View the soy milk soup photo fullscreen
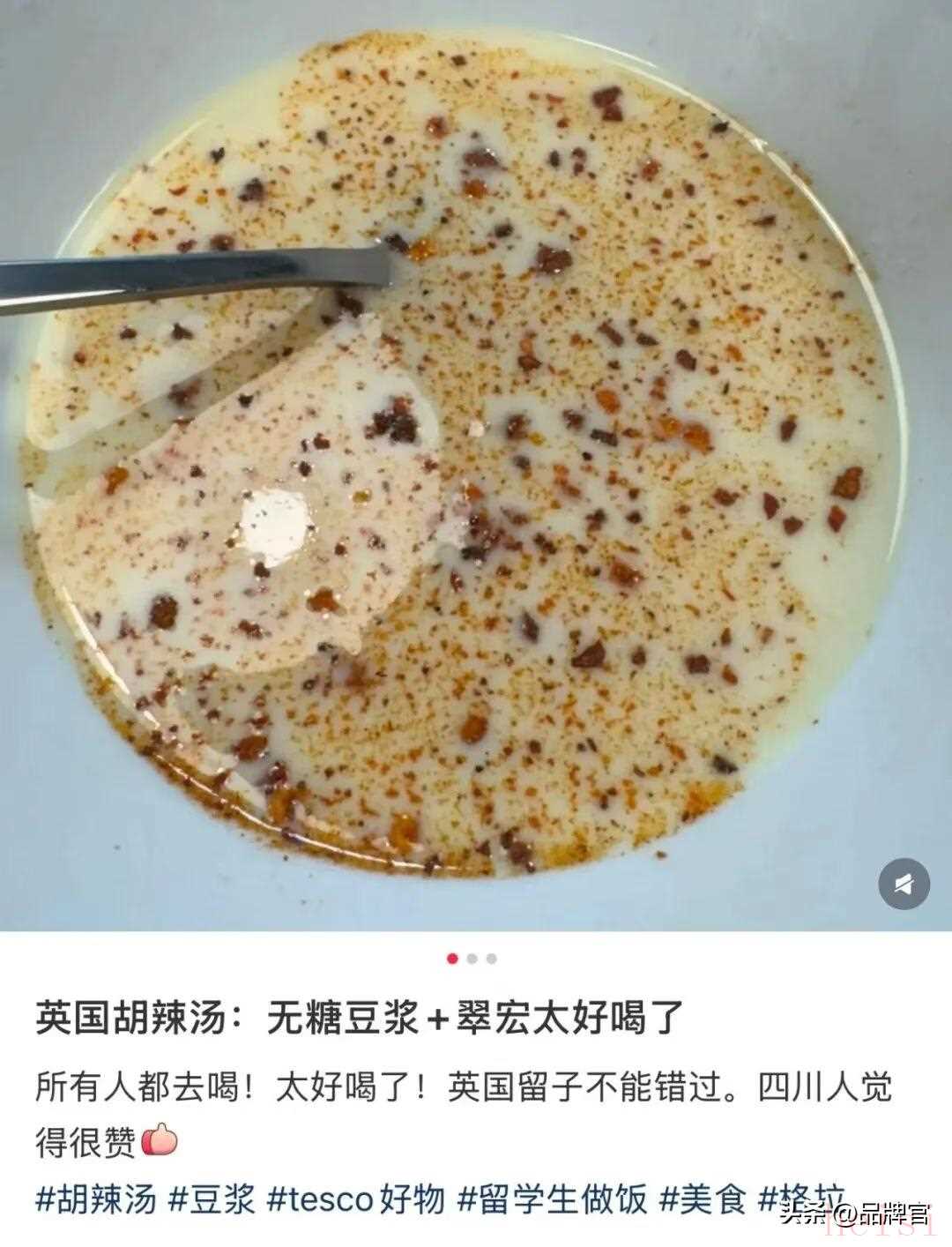 pyautogui.click(x=476, y=459)
